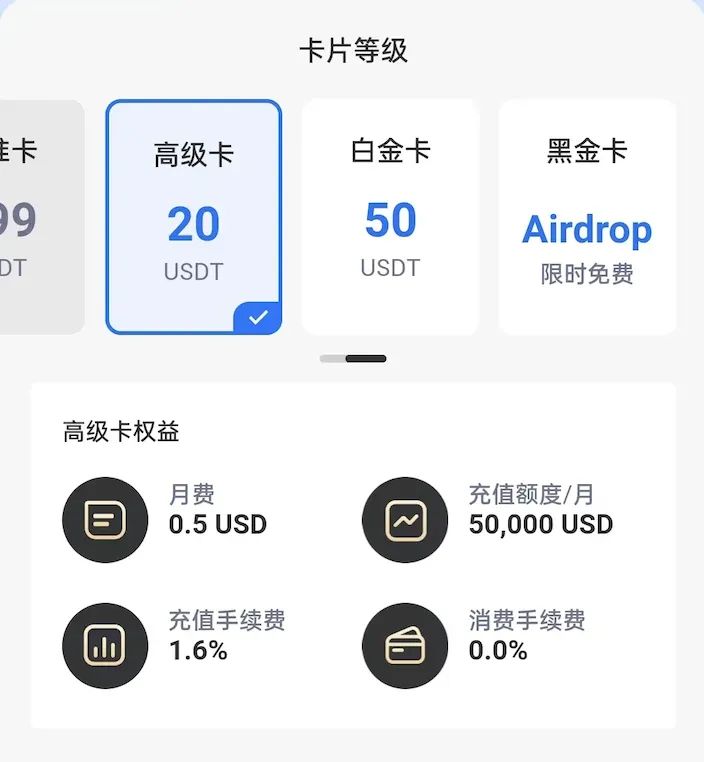This screenshot has width=704, height=762.
Task: Select the 高级卡 20 USDT card tier
Action: [x=194, y=217]
